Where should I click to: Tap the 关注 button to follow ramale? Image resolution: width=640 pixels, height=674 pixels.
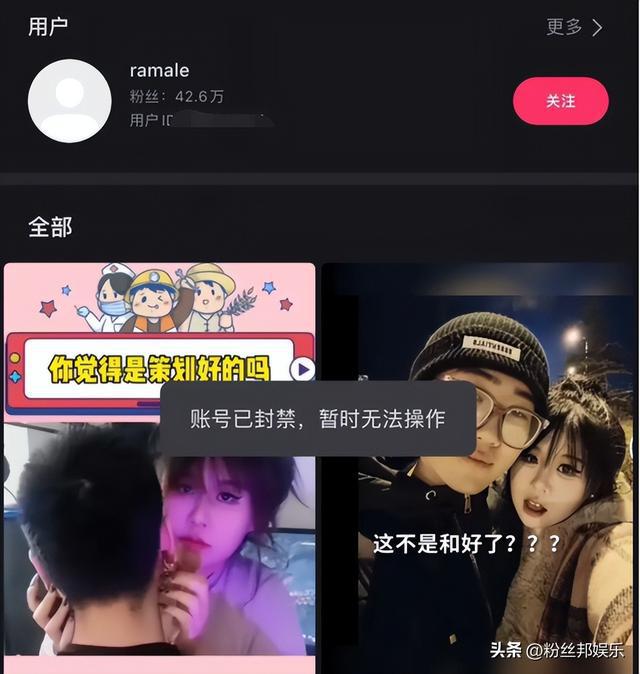click(560, 101)
